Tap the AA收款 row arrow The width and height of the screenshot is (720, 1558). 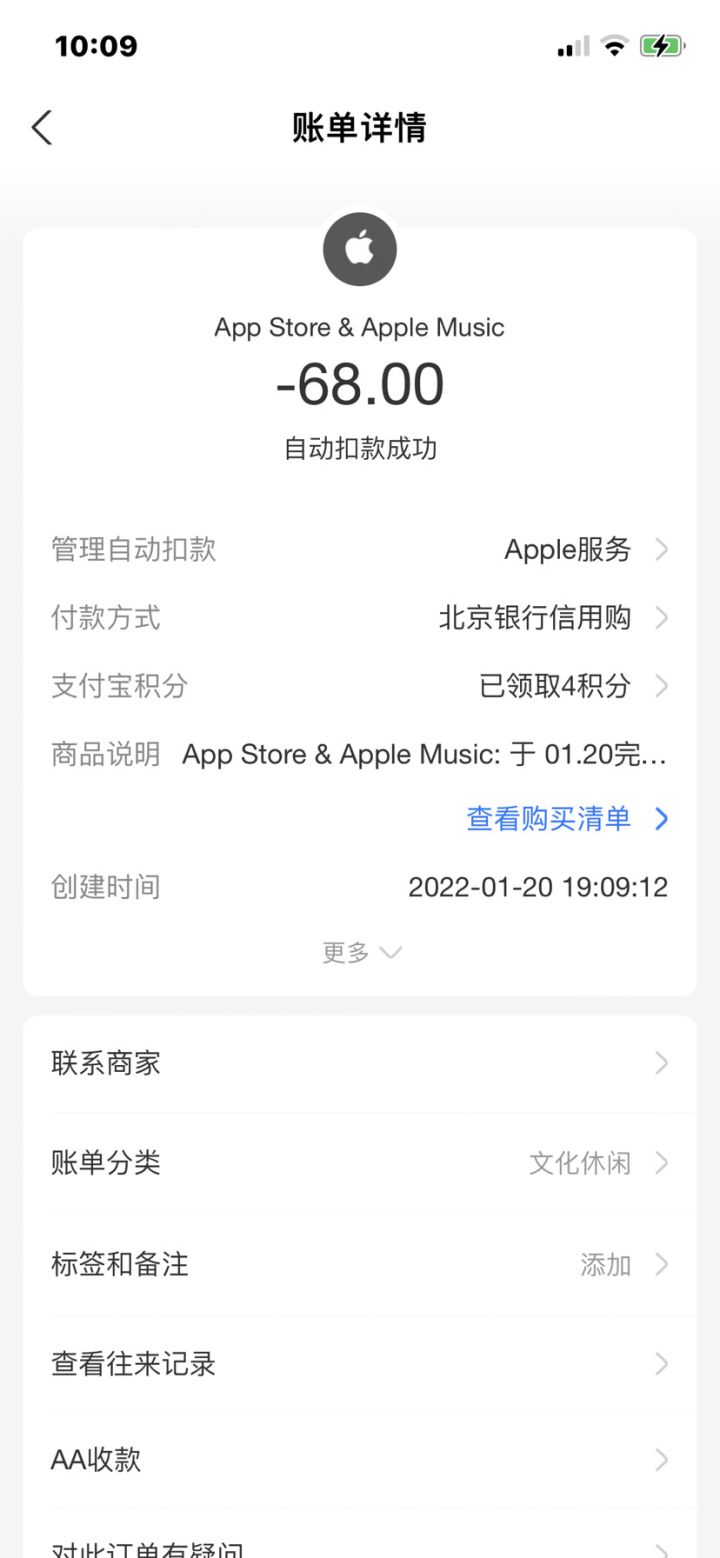pos(661,1458)
